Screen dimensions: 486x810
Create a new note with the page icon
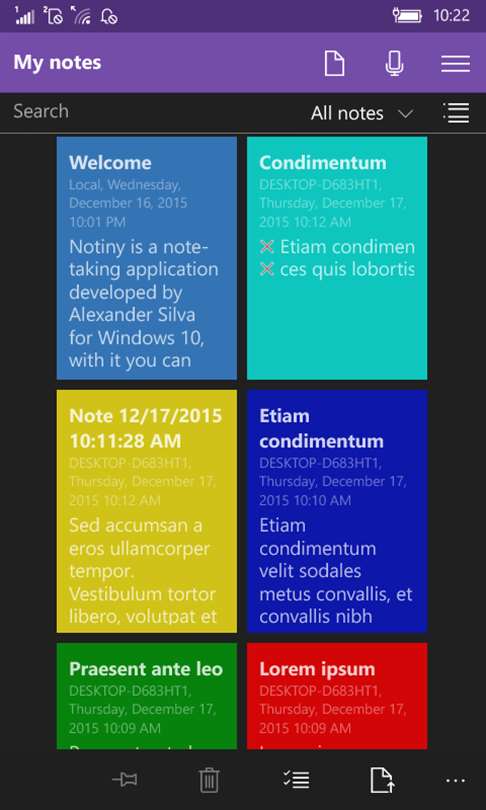point(334,64)
